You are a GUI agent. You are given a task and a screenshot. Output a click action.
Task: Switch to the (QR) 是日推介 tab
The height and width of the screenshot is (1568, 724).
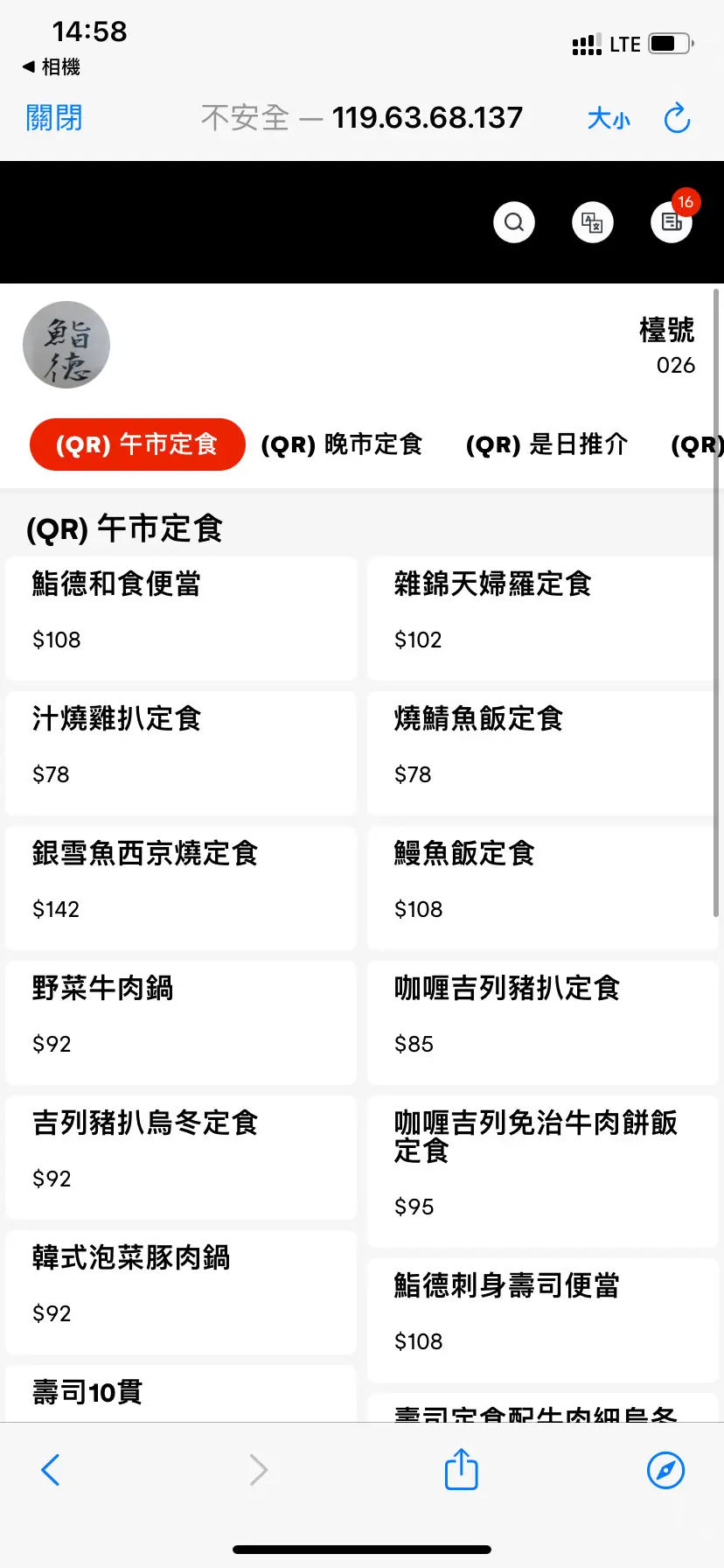click(547, 444)
